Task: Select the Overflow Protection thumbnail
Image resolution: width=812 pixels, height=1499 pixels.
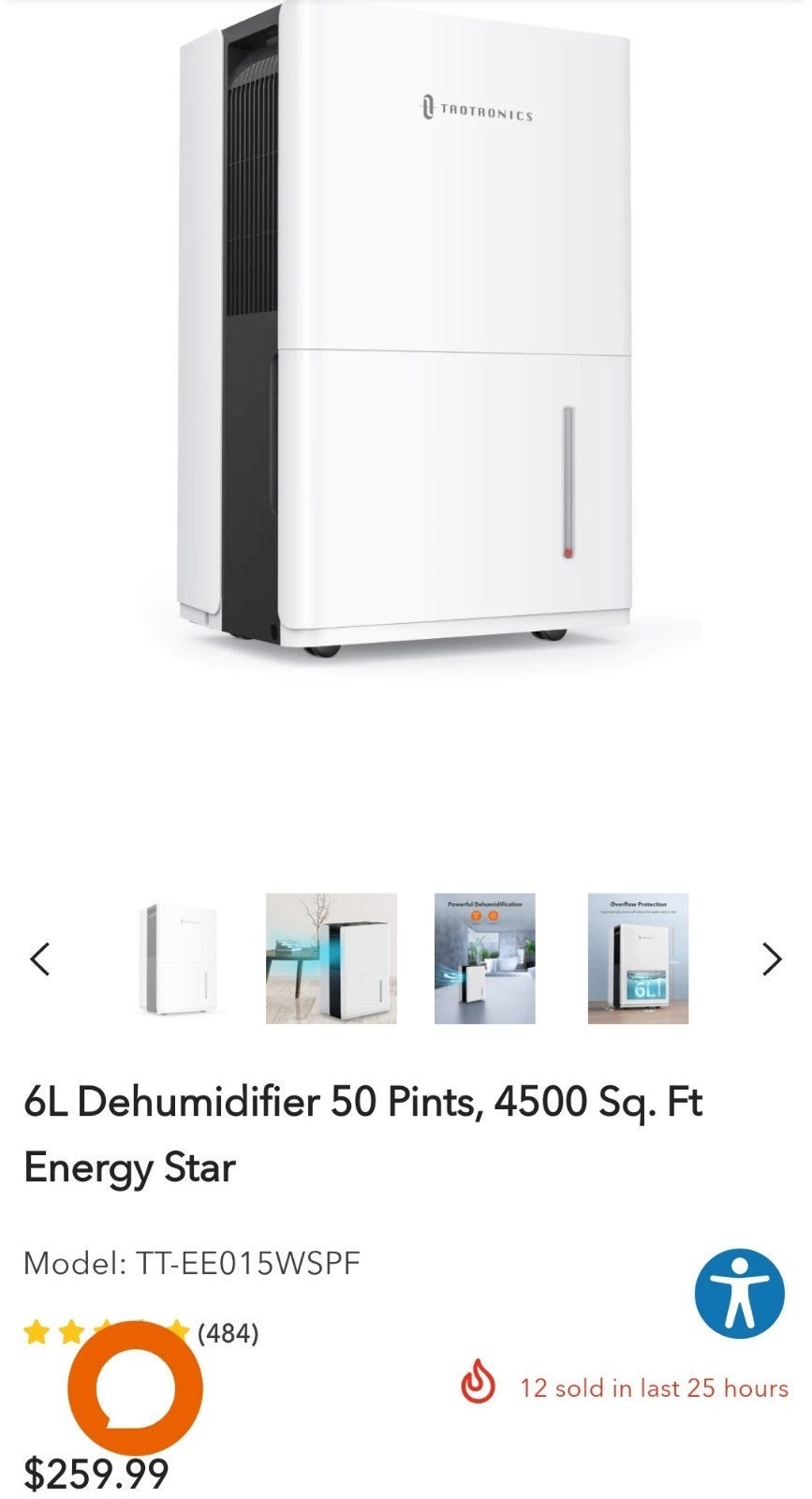Action: [x=639, y=958]
